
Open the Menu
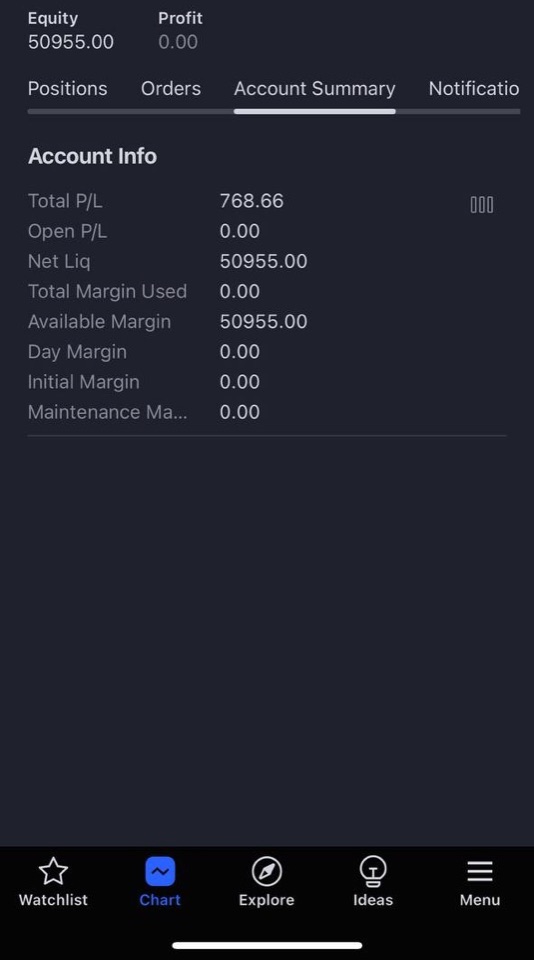pyautogui.click(x=480, y=882)
